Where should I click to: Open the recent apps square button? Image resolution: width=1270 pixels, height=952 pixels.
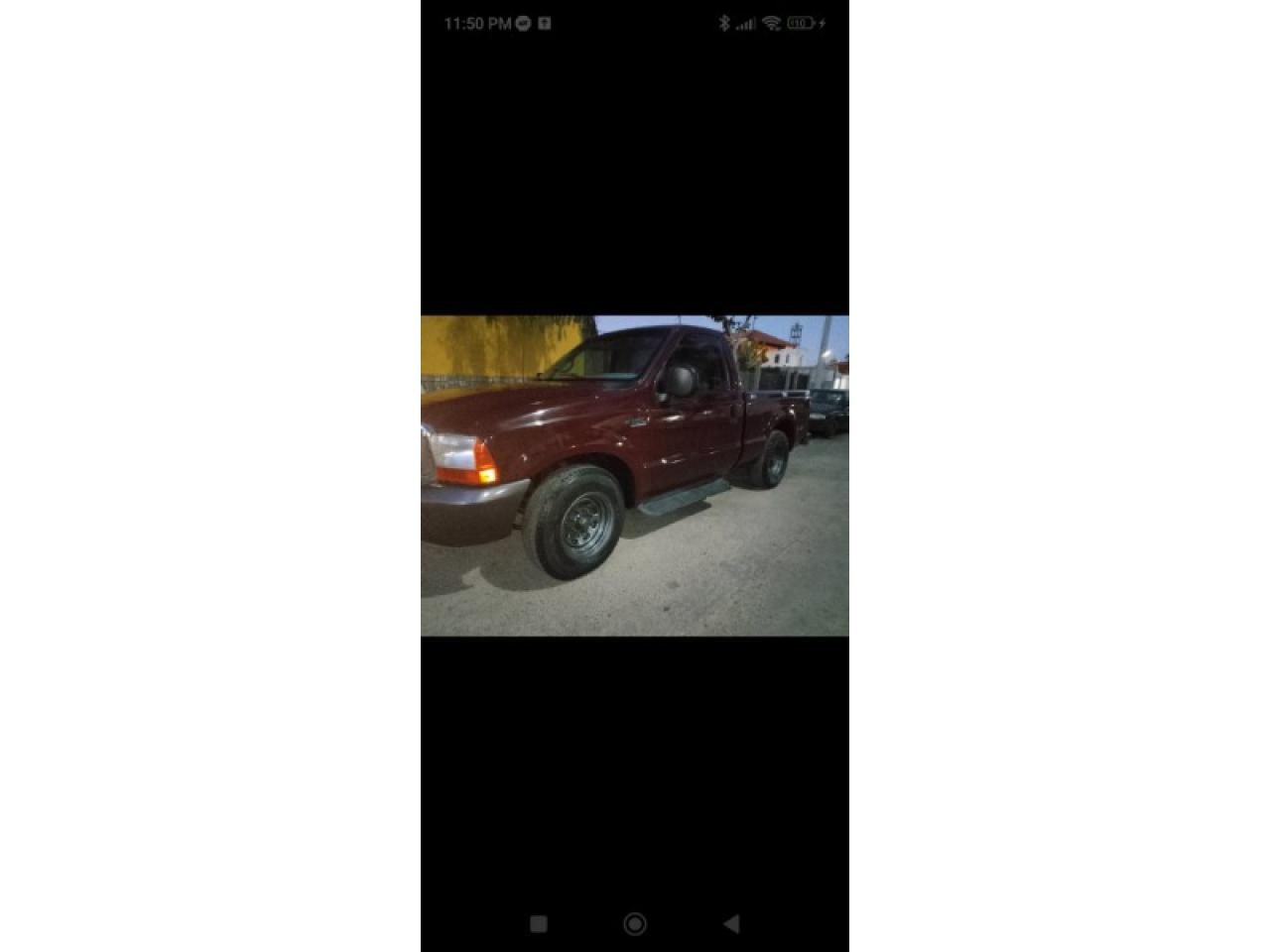(539, 924)
